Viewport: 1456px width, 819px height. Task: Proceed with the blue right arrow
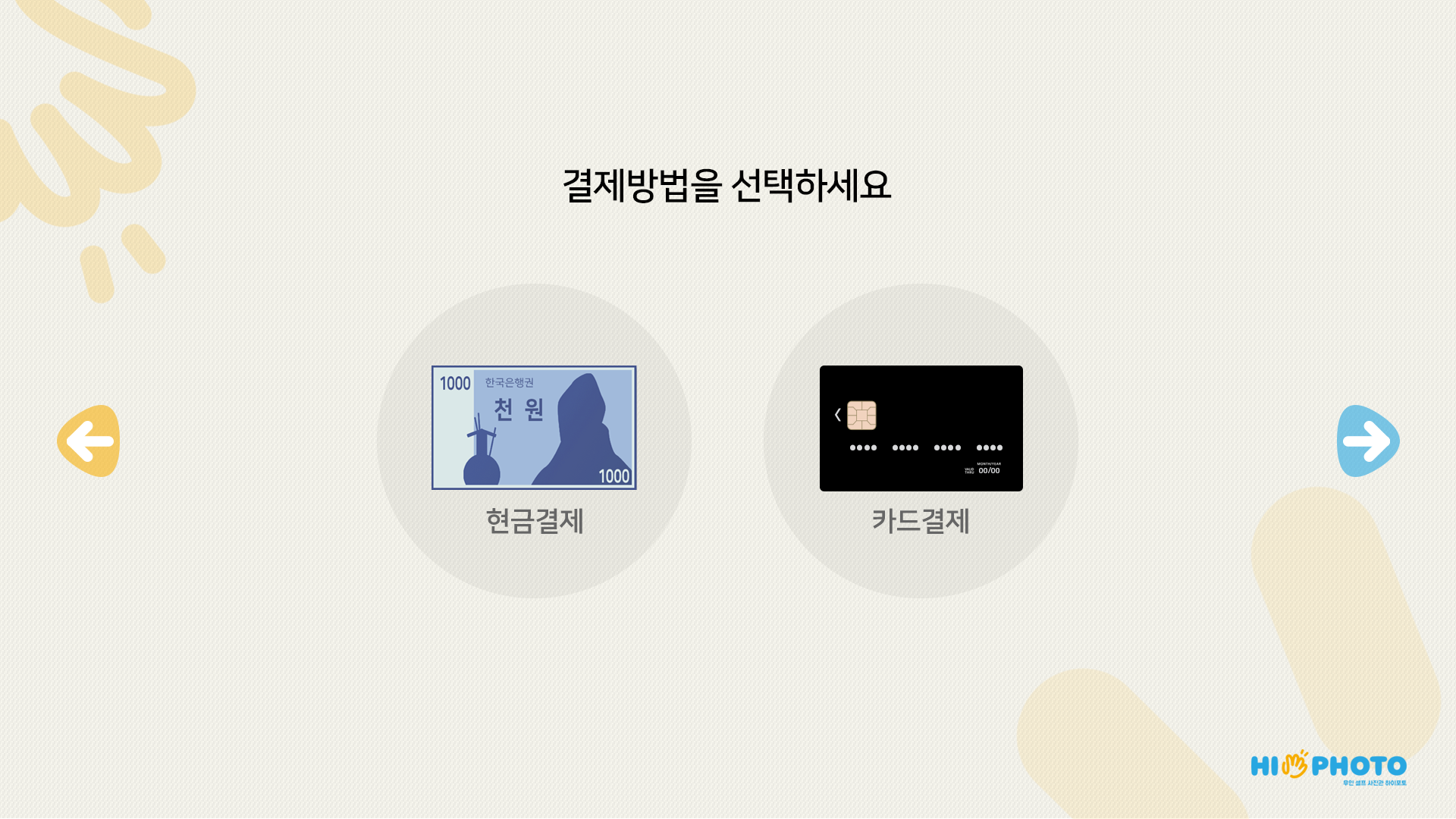click(1368, 441)
